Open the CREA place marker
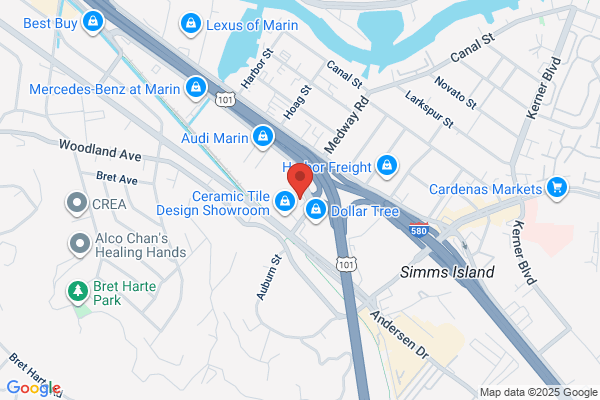 77,203
